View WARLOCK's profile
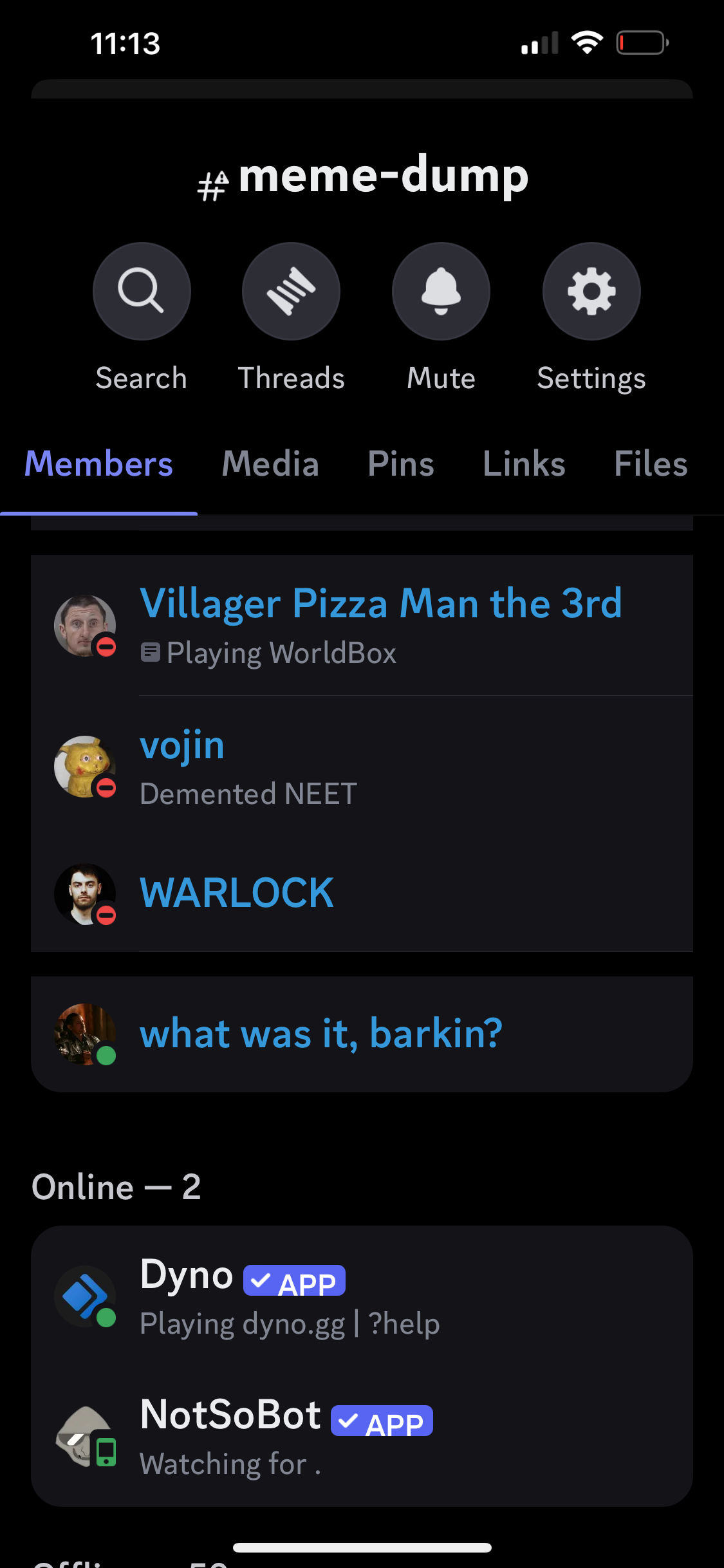This screenshot has height=1568, width=724. (x=362, y=893)
